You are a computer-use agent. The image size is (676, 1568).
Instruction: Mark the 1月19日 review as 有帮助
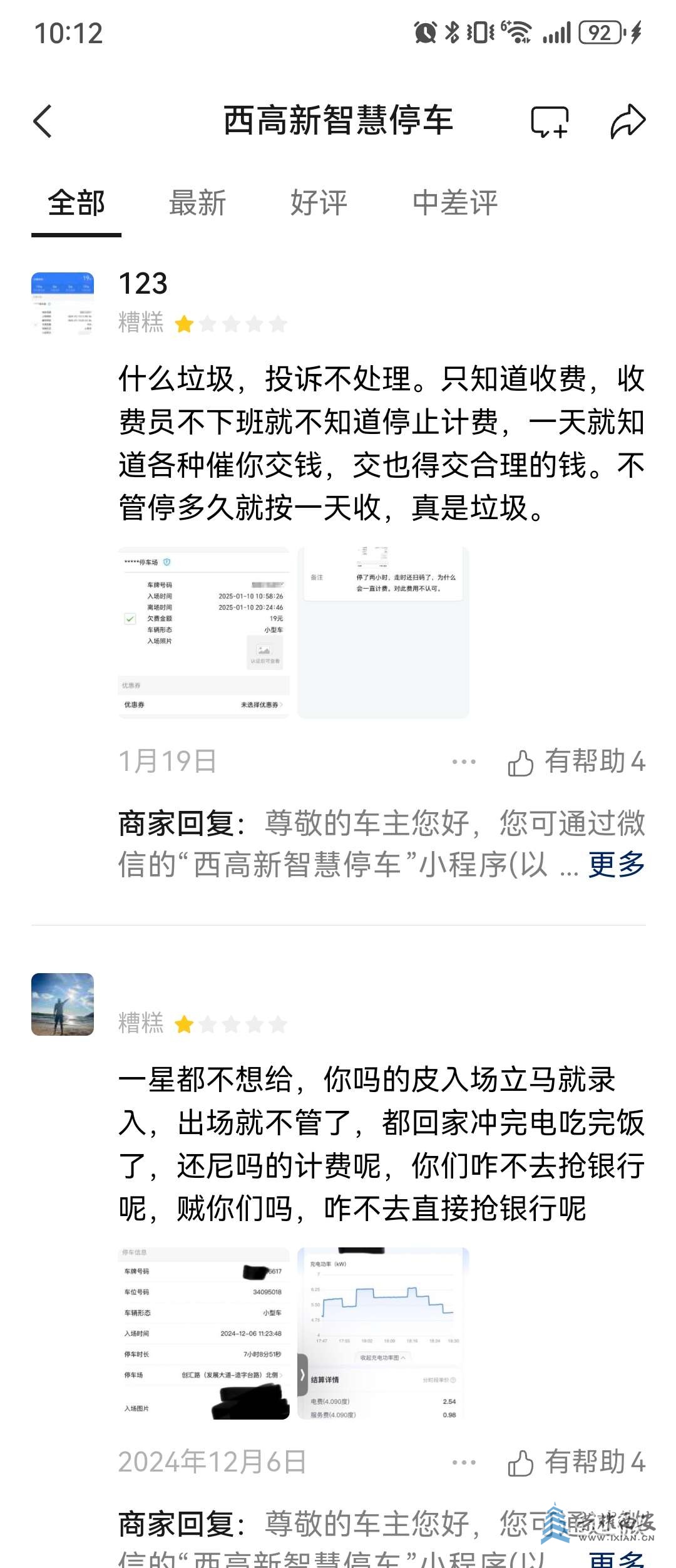576,762
